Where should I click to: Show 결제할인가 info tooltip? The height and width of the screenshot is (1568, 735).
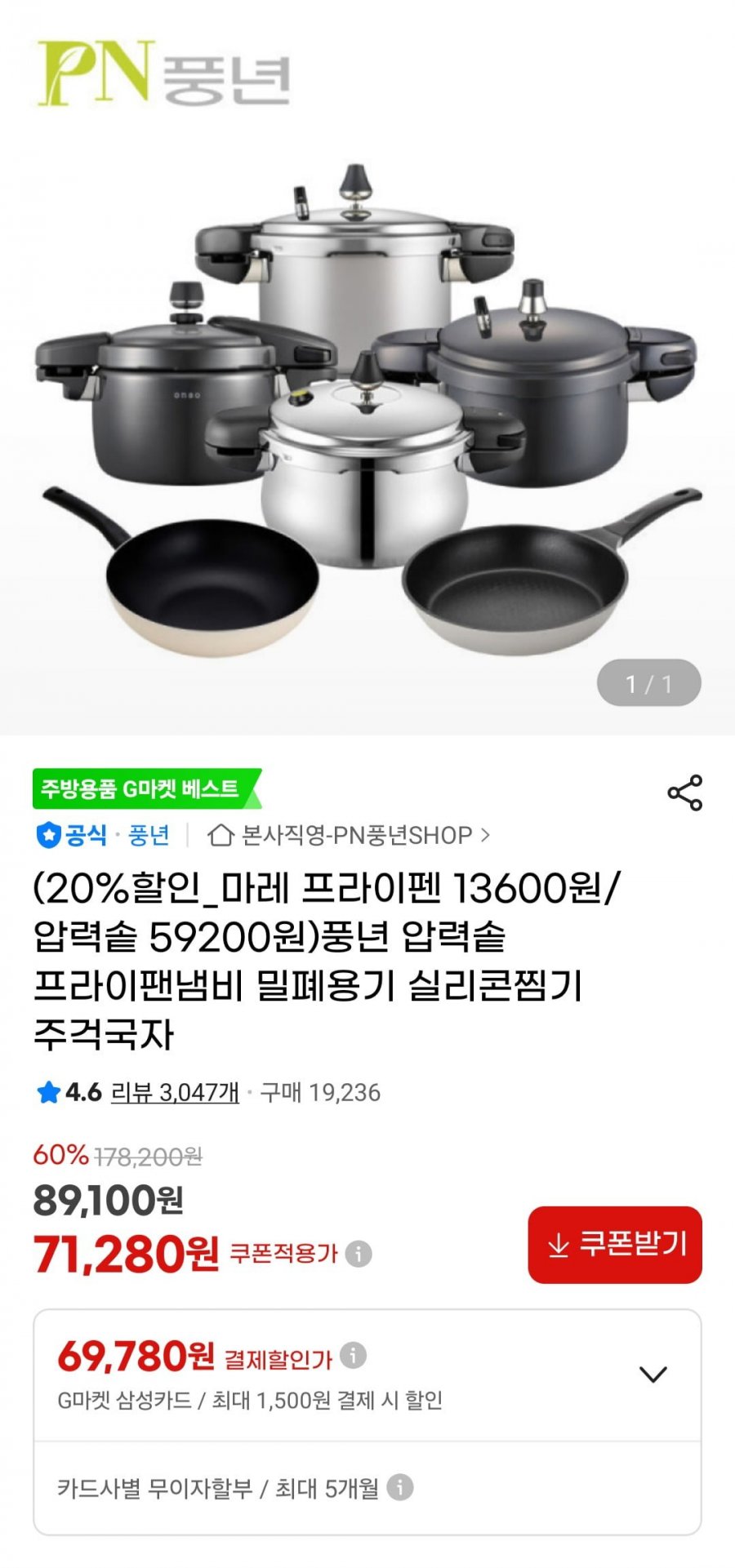pos(353,1356)
